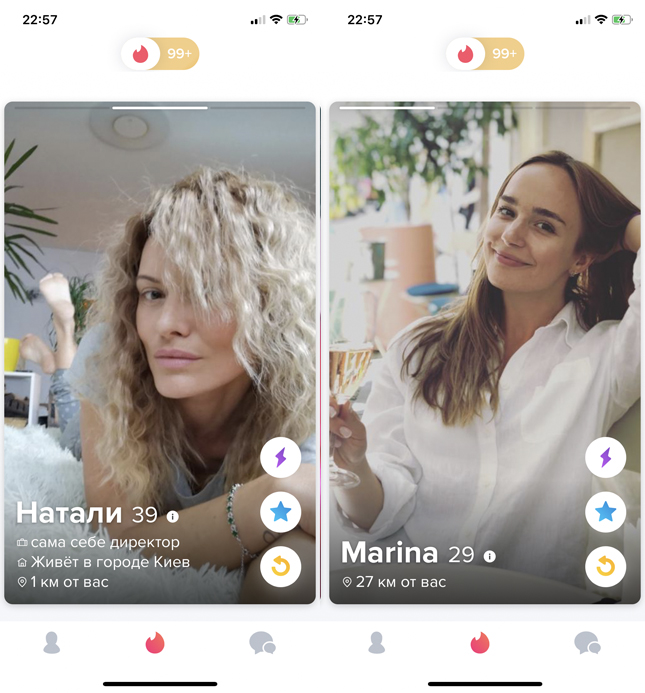Screen dimensions: 645x693
Task: Open info details for Натали
Action: (x=173, y=516)
